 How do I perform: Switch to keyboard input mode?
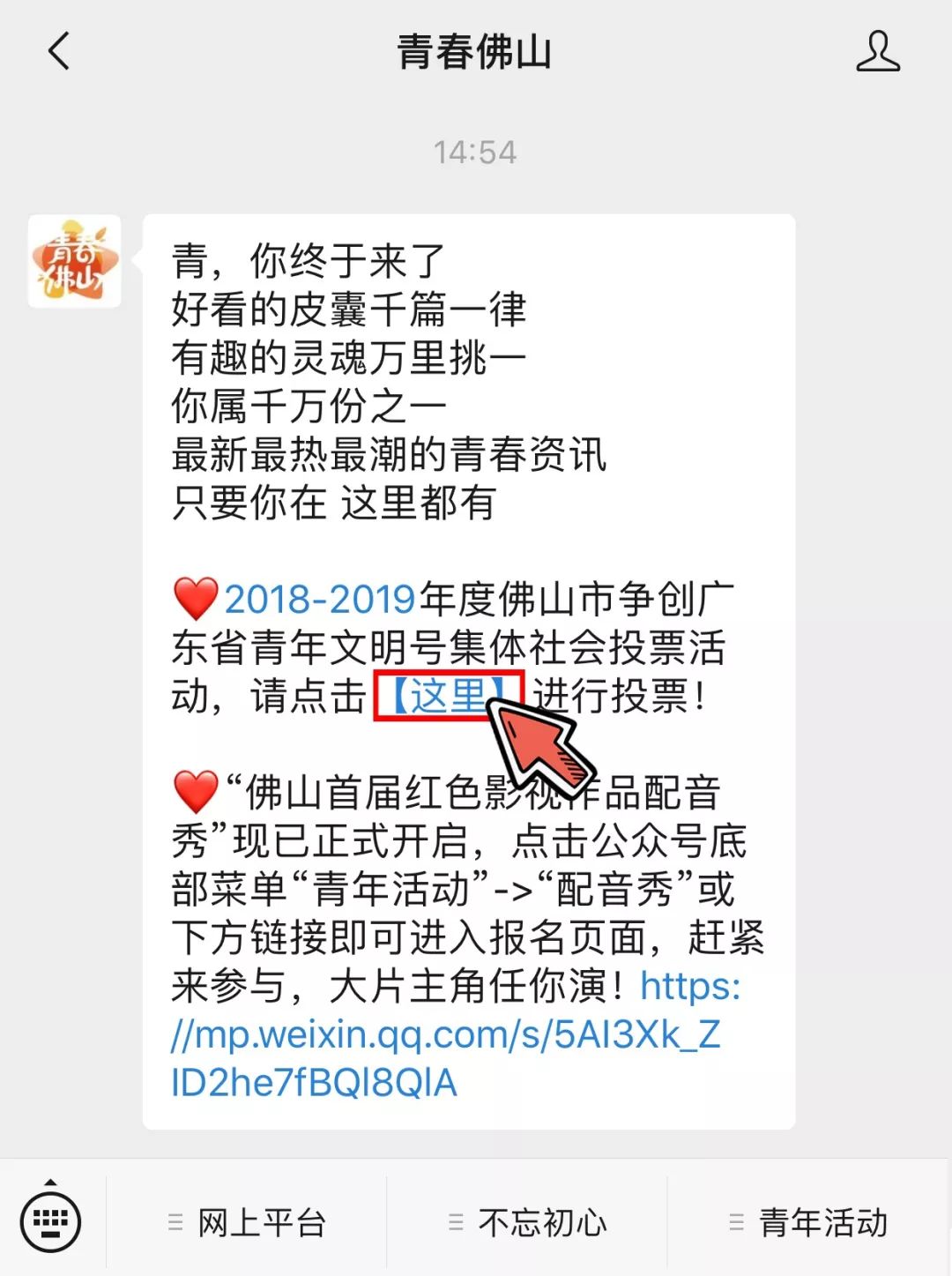51,1221
